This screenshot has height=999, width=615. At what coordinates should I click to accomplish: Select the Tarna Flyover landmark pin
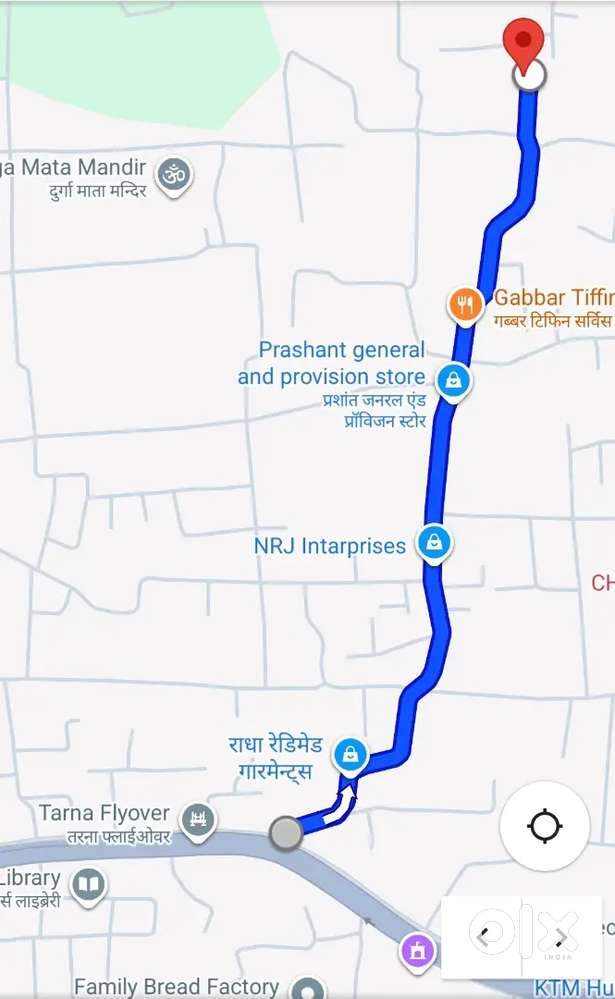[198, 820]
